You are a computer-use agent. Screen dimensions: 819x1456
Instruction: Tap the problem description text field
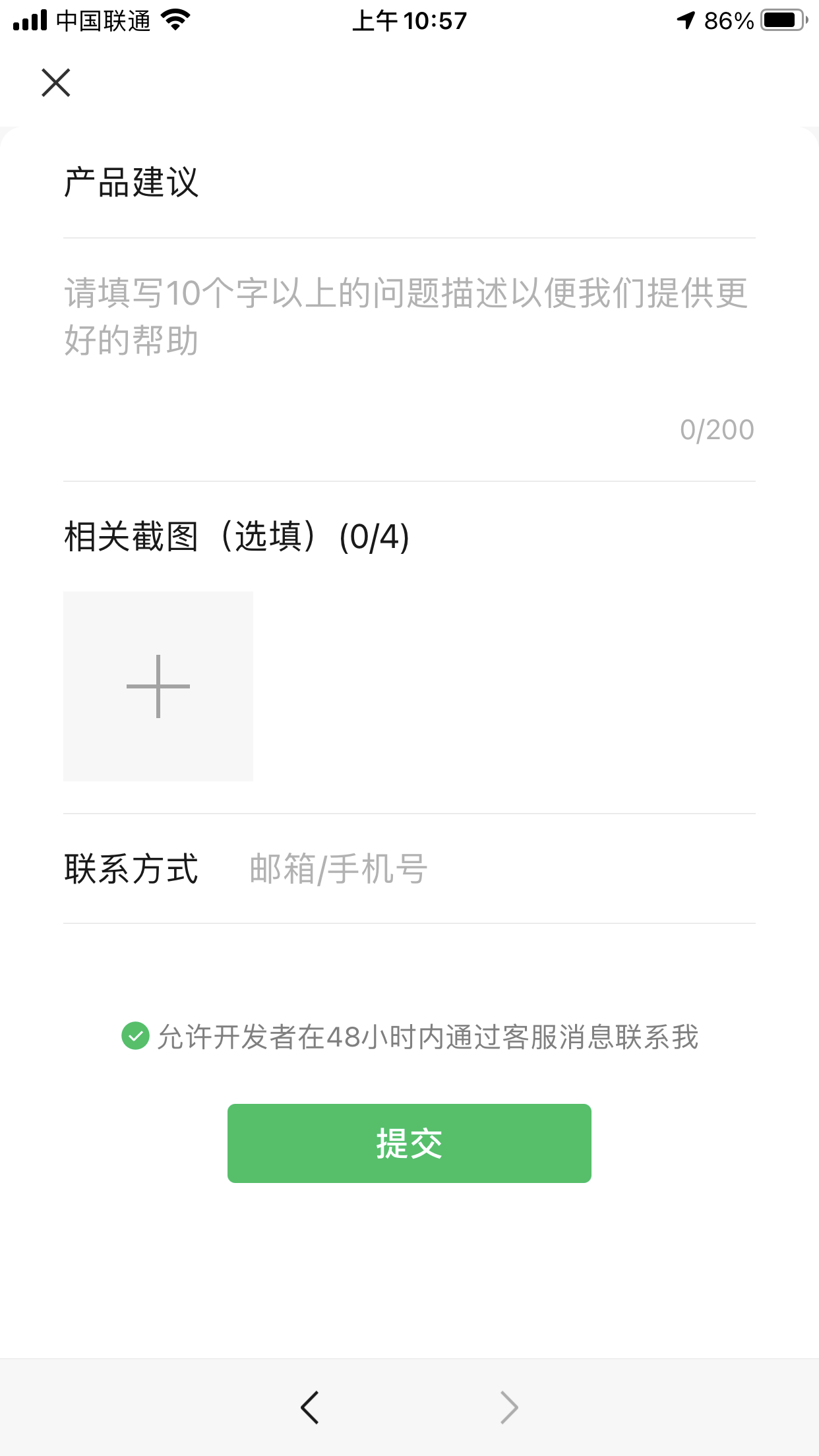point(409,359)
